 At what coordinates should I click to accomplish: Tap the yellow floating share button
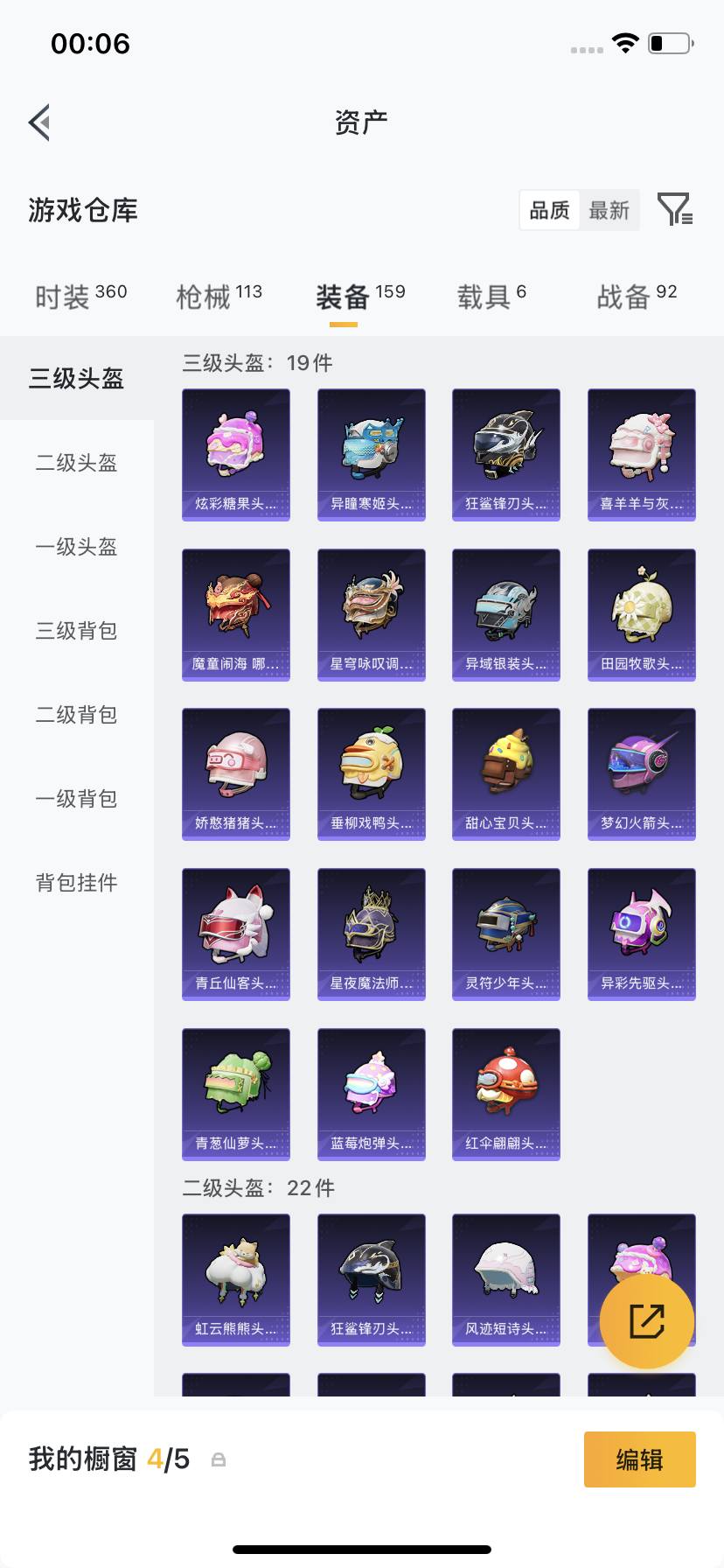click(647, 1321)
